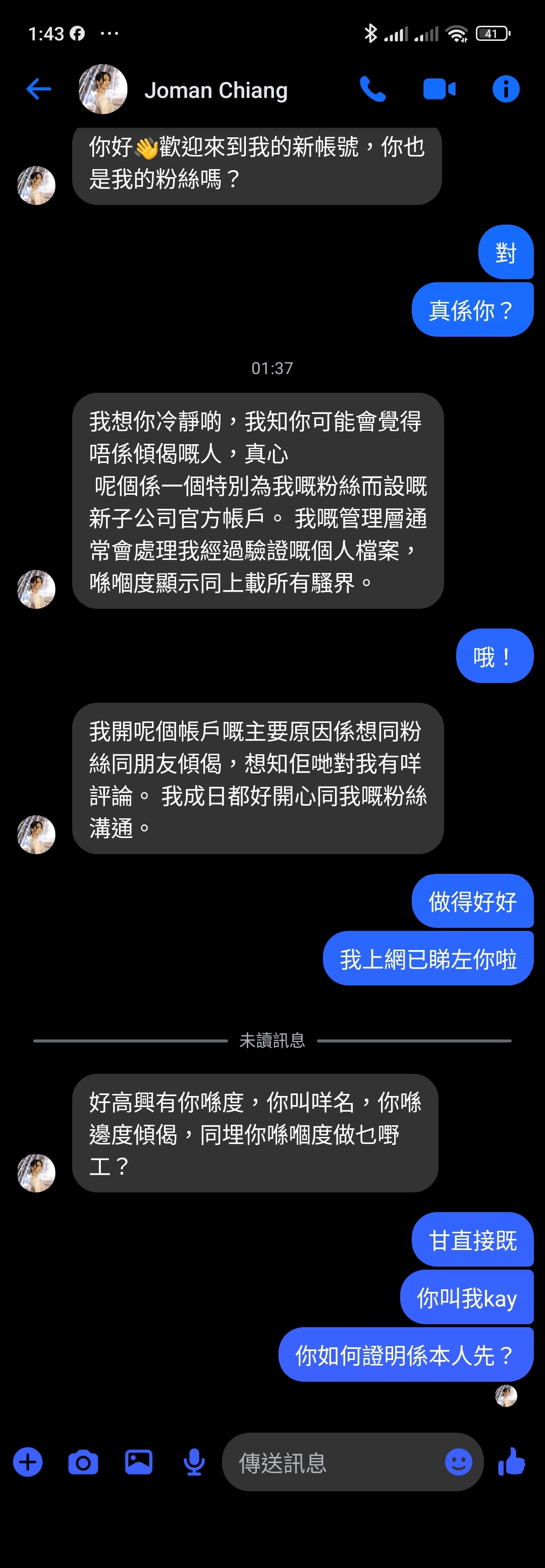Open Joman Chiang's profile picture
545x1568 pixels.
[x=102, y=89]
